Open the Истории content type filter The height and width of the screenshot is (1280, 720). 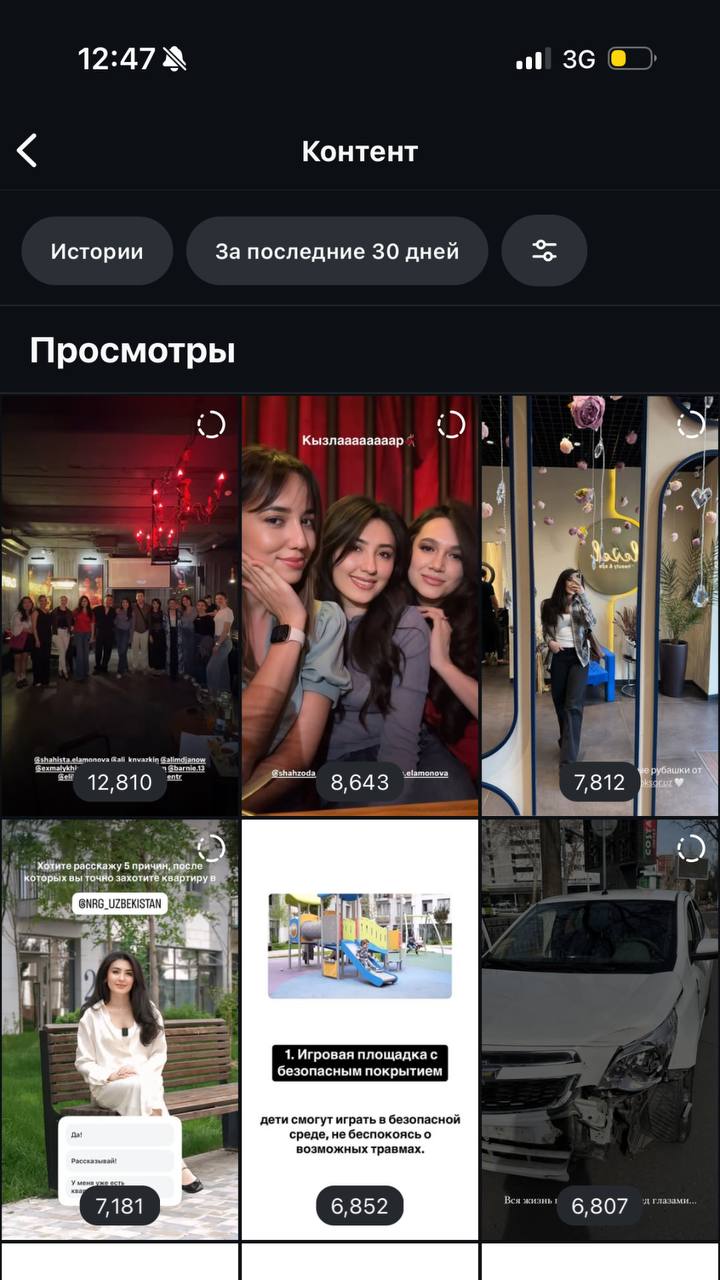click(97, 252)
